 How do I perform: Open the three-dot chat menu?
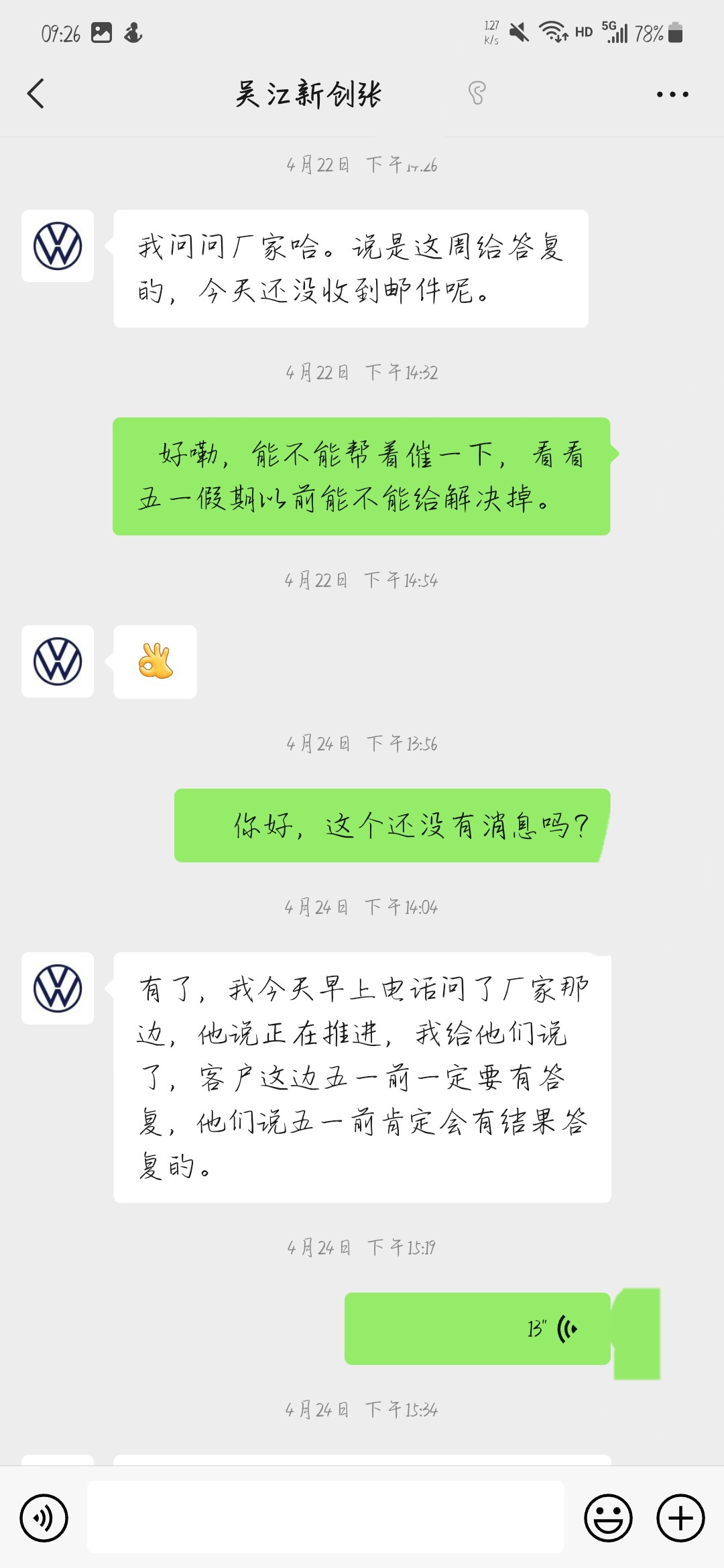click(x=672, y=94)
